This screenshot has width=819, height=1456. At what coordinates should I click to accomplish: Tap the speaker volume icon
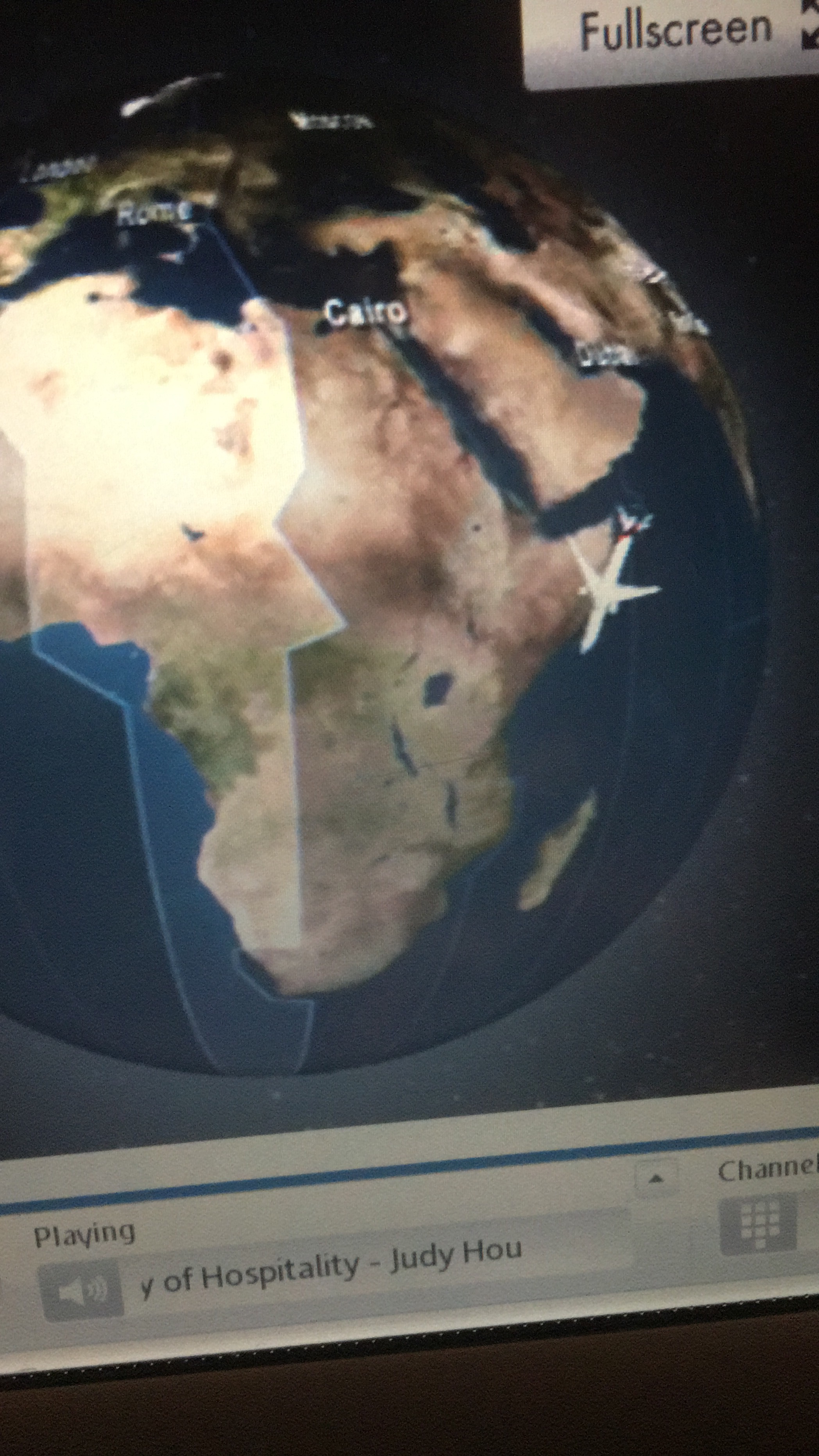point(81,1291)
